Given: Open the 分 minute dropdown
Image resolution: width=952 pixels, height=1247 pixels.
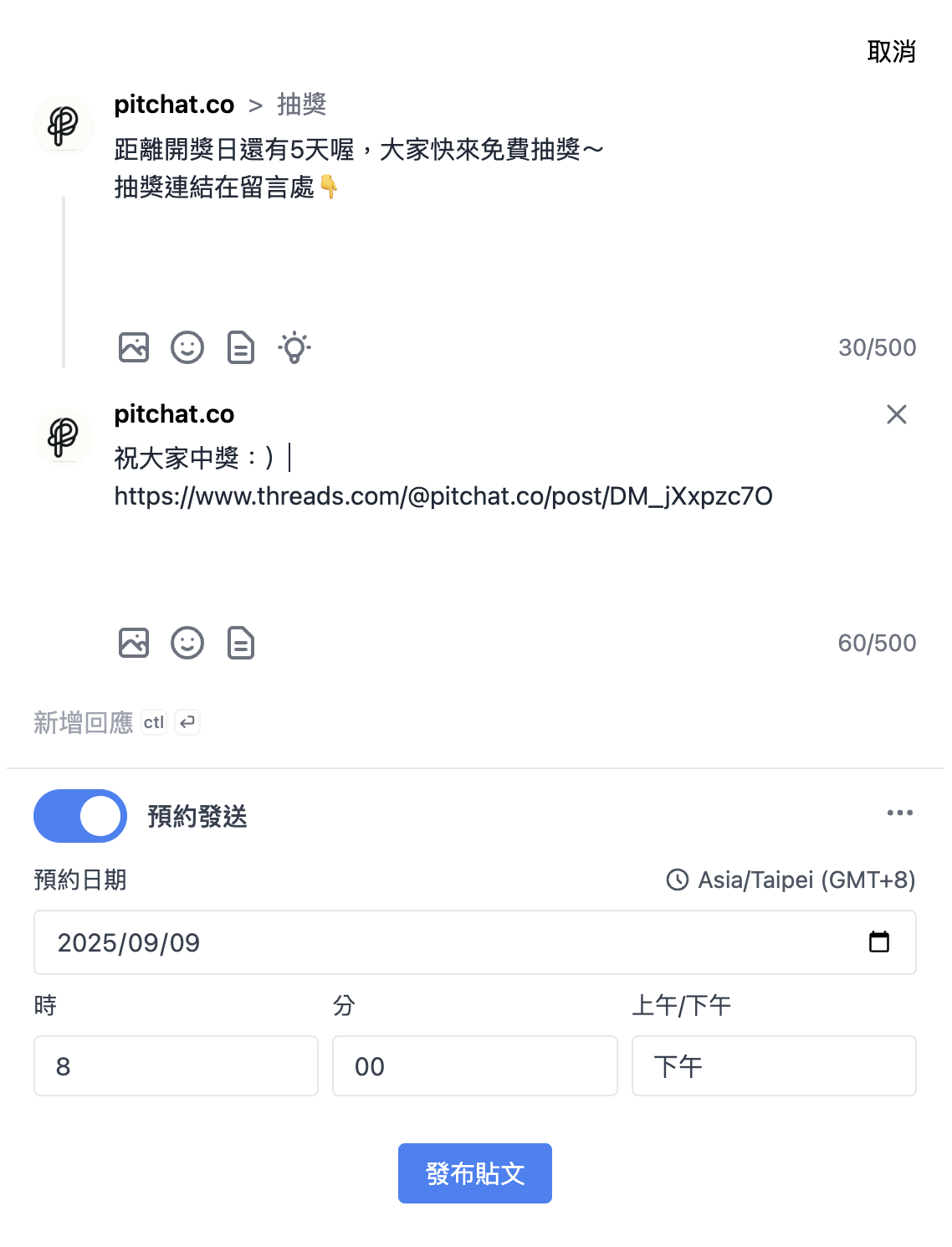Looking at the screenshot, I should (x=474, y=1065).
